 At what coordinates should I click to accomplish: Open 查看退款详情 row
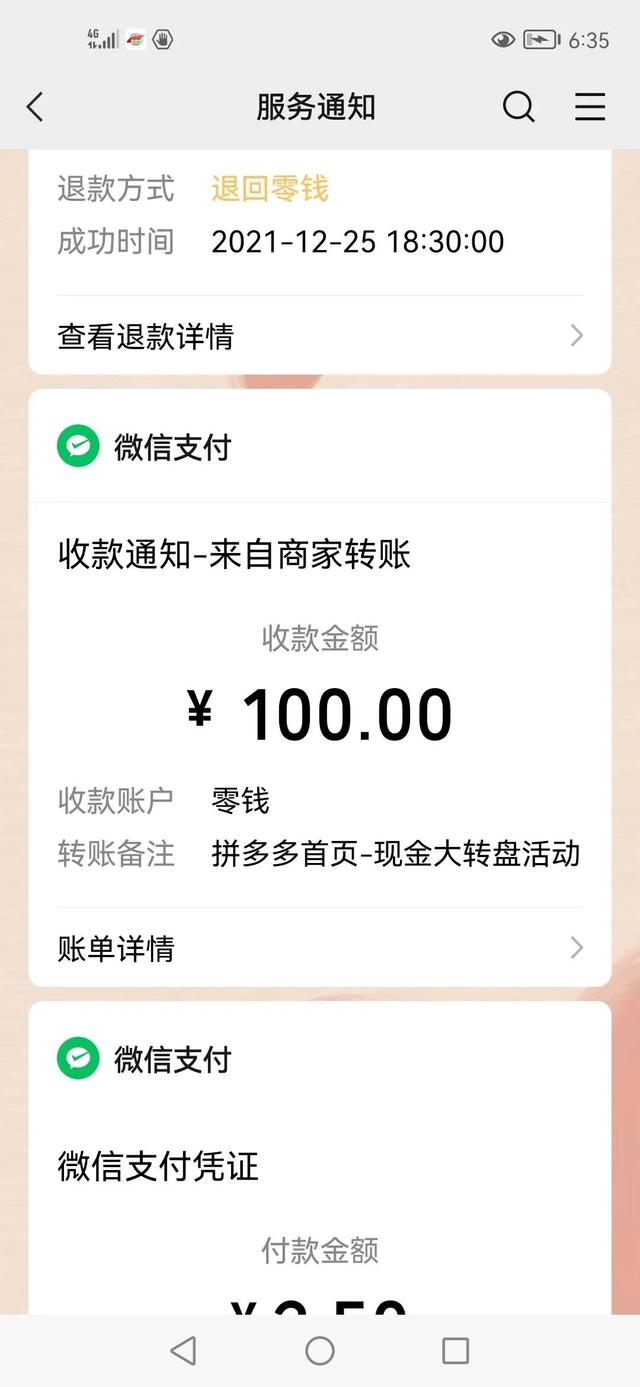tap(319, 336)
